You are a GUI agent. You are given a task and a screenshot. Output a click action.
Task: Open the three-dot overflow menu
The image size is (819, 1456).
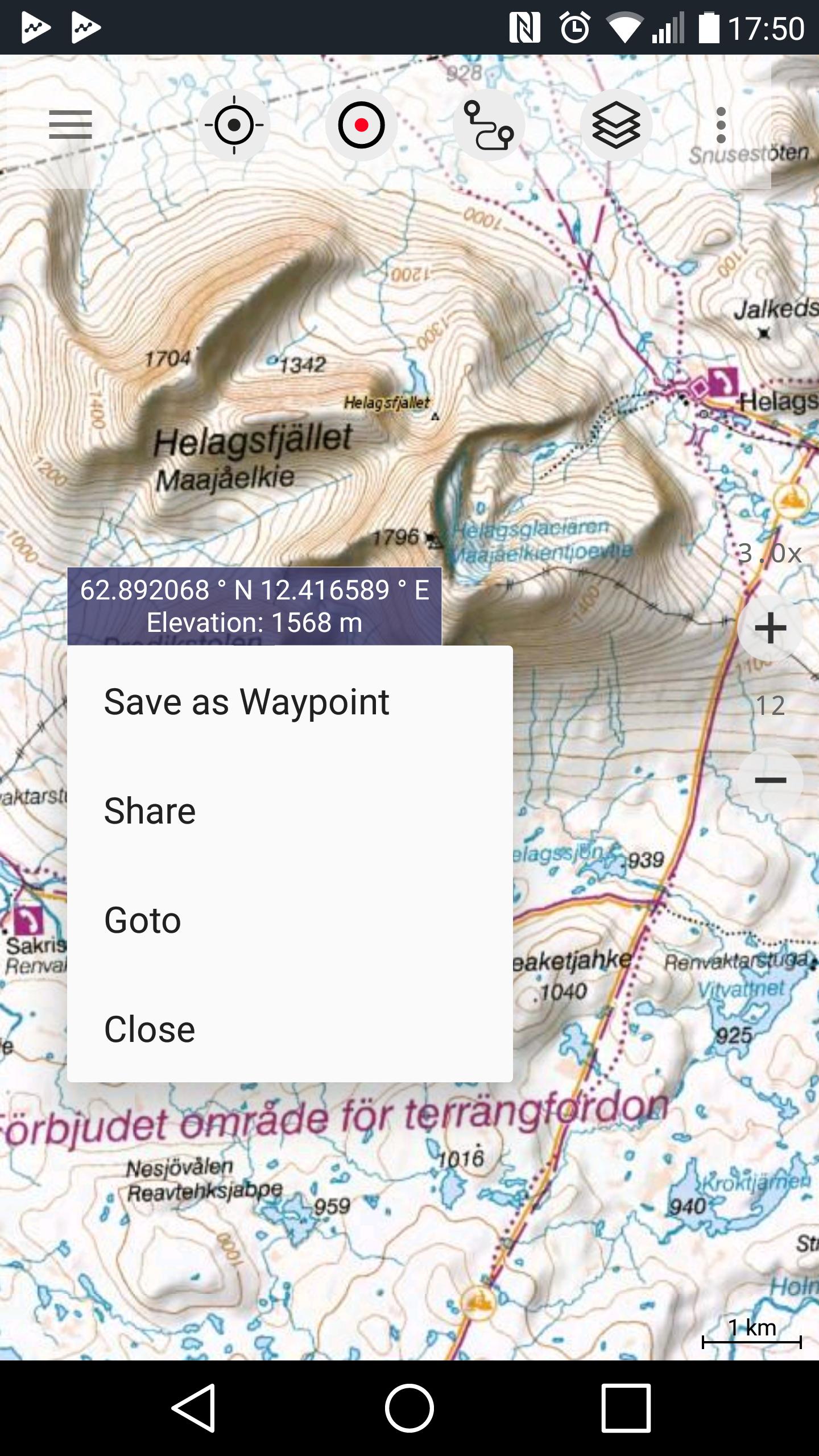coord(721,125)
